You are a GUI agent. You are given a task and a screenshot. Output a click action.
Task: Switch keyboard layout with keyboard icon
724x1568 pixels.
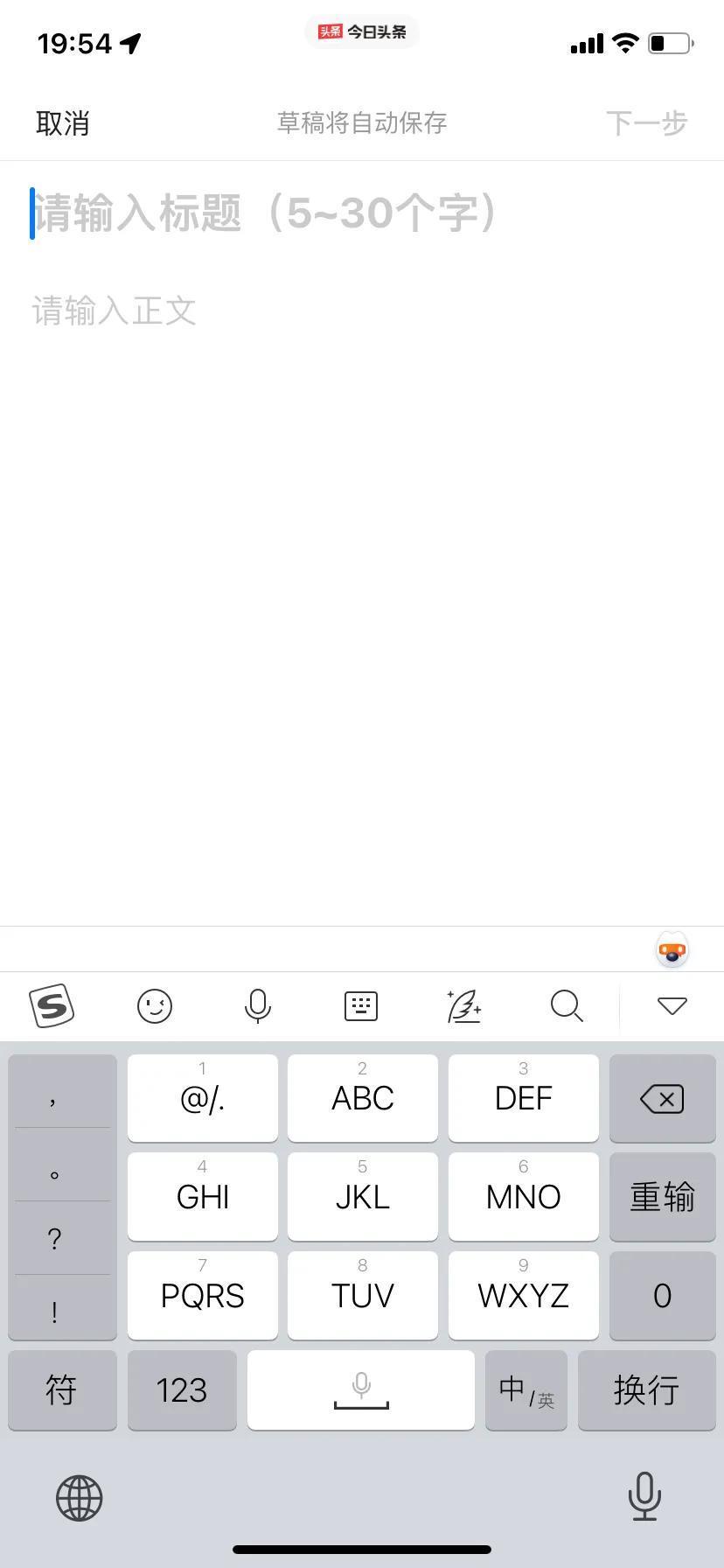[x=360, y=1006]
